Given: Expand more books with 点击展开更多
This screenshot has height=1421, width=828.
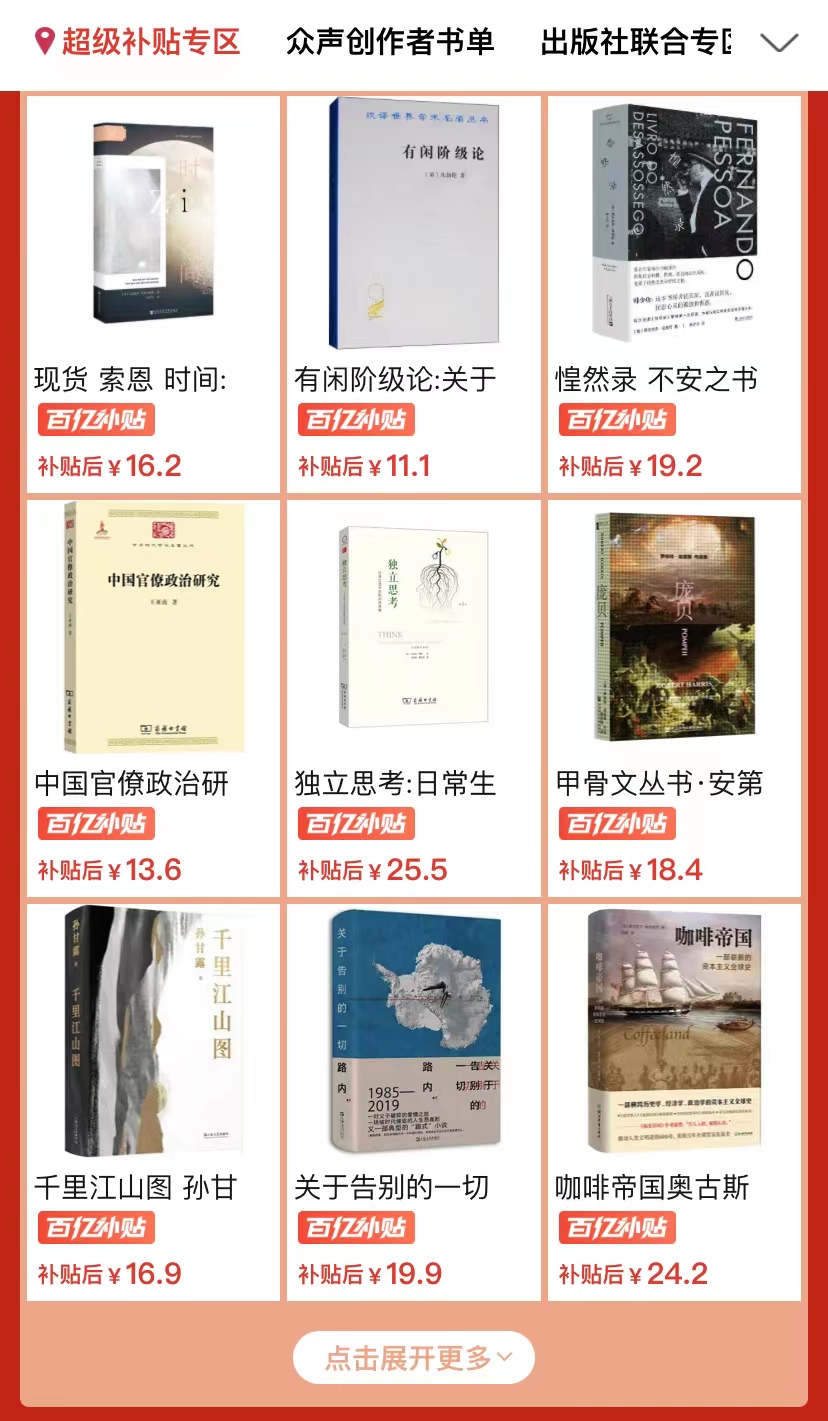Looking at the screenshot, I should (414, 1358).
